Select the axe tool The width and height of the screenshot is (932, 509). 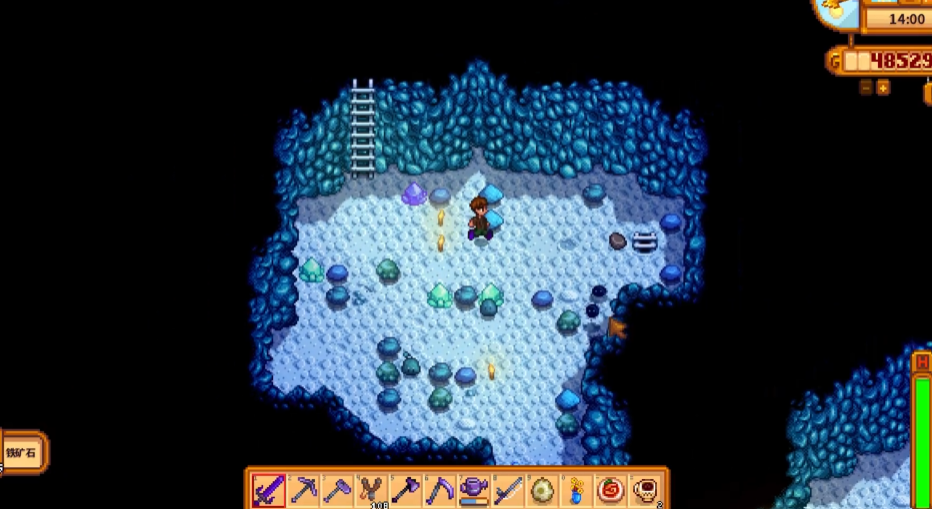coord(405,489)
